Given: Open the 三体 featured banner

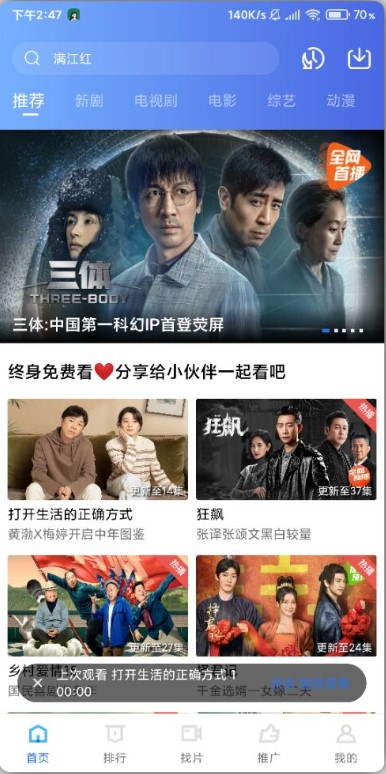Looking at the screenshot, I should click(192, 236).
